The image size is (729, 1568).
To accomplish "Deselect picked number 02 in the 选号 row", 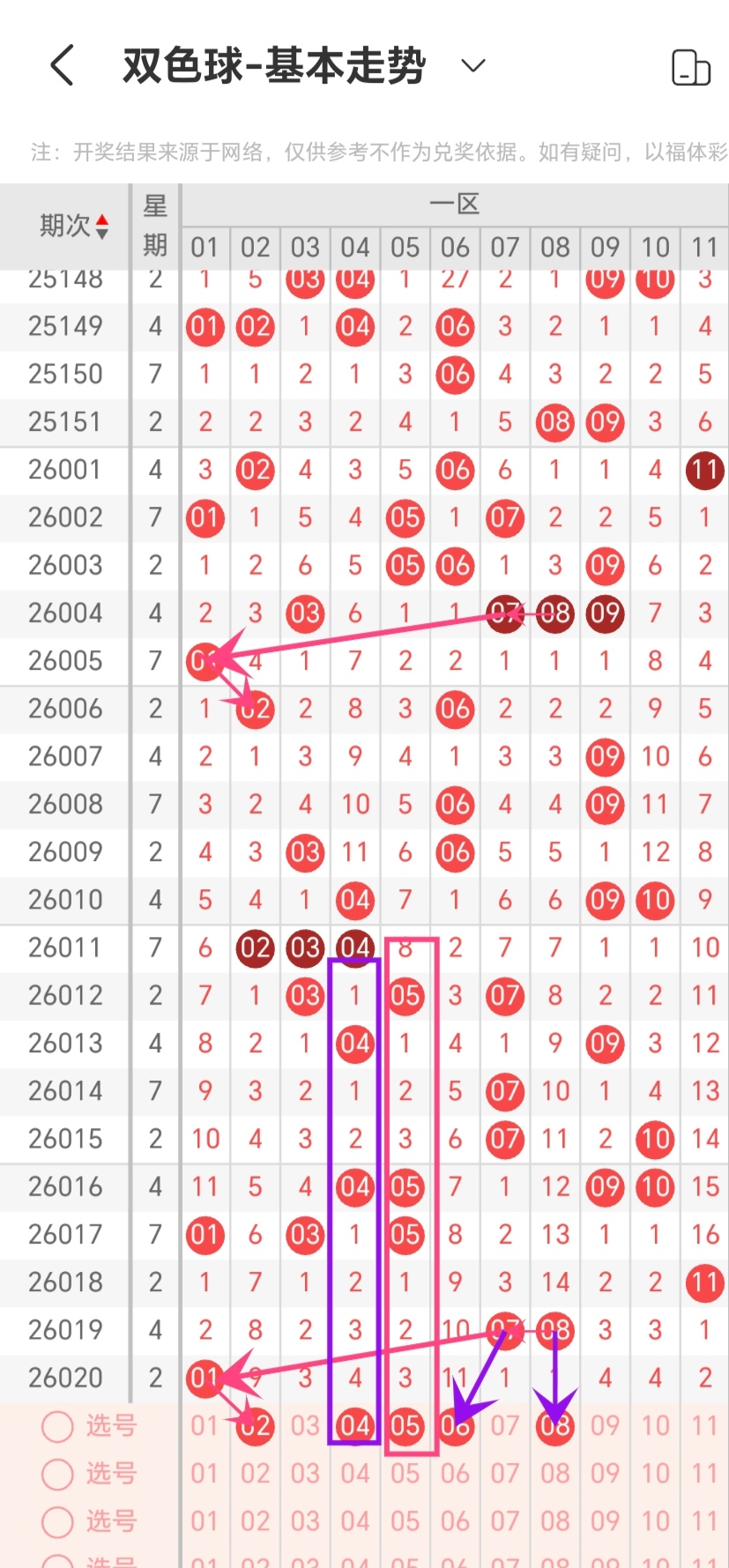I will [256, 1426].
